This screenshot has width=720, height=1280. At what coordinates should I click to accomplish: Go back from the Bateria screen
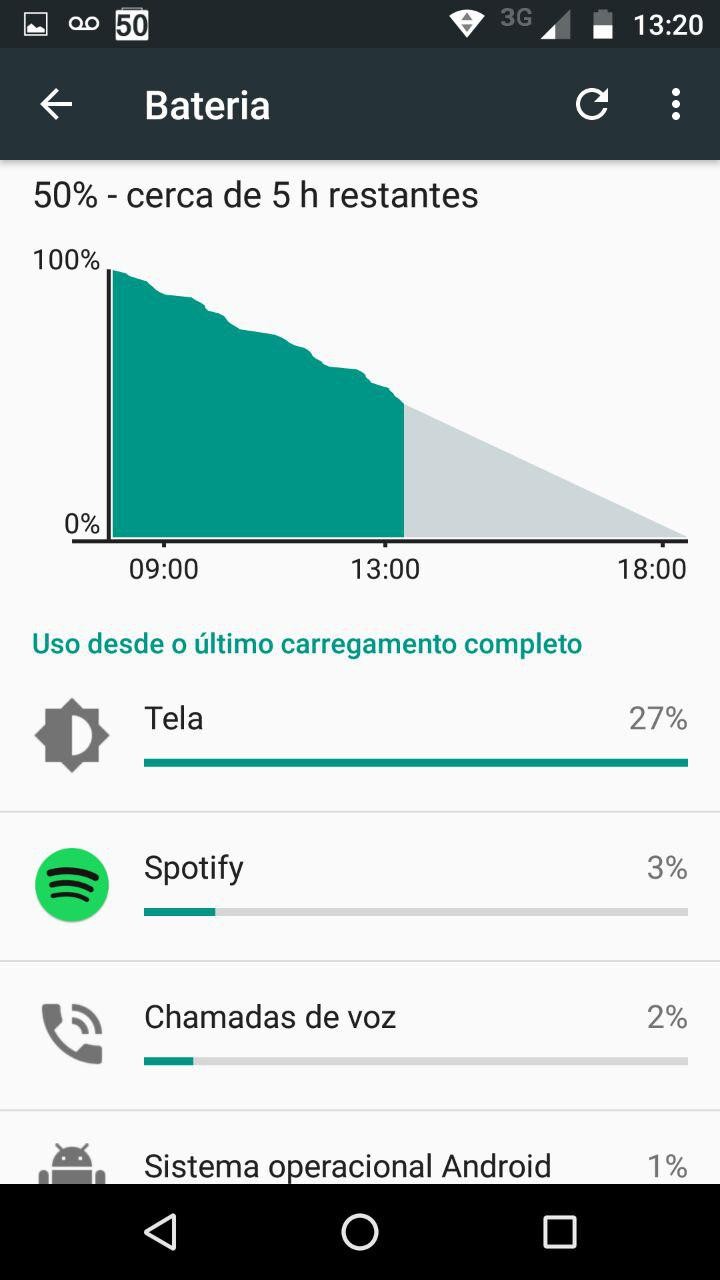pos(56,104)
